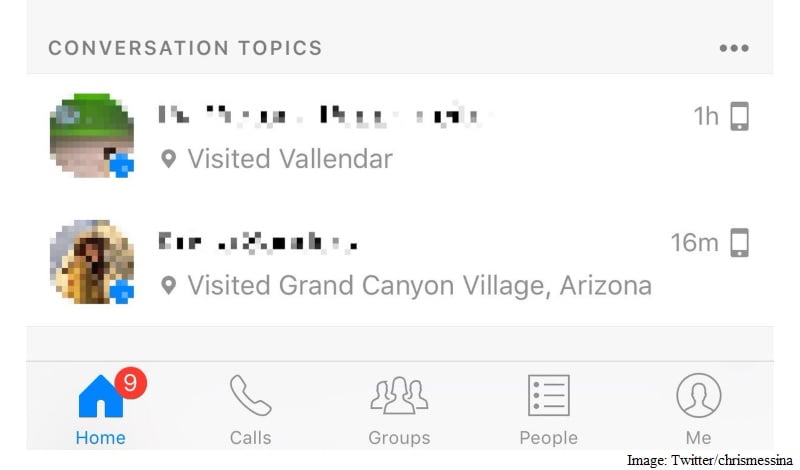This screenshot has width=800, height=470.
Task: Switch to the People tab
Action: (x=548, y=408)
